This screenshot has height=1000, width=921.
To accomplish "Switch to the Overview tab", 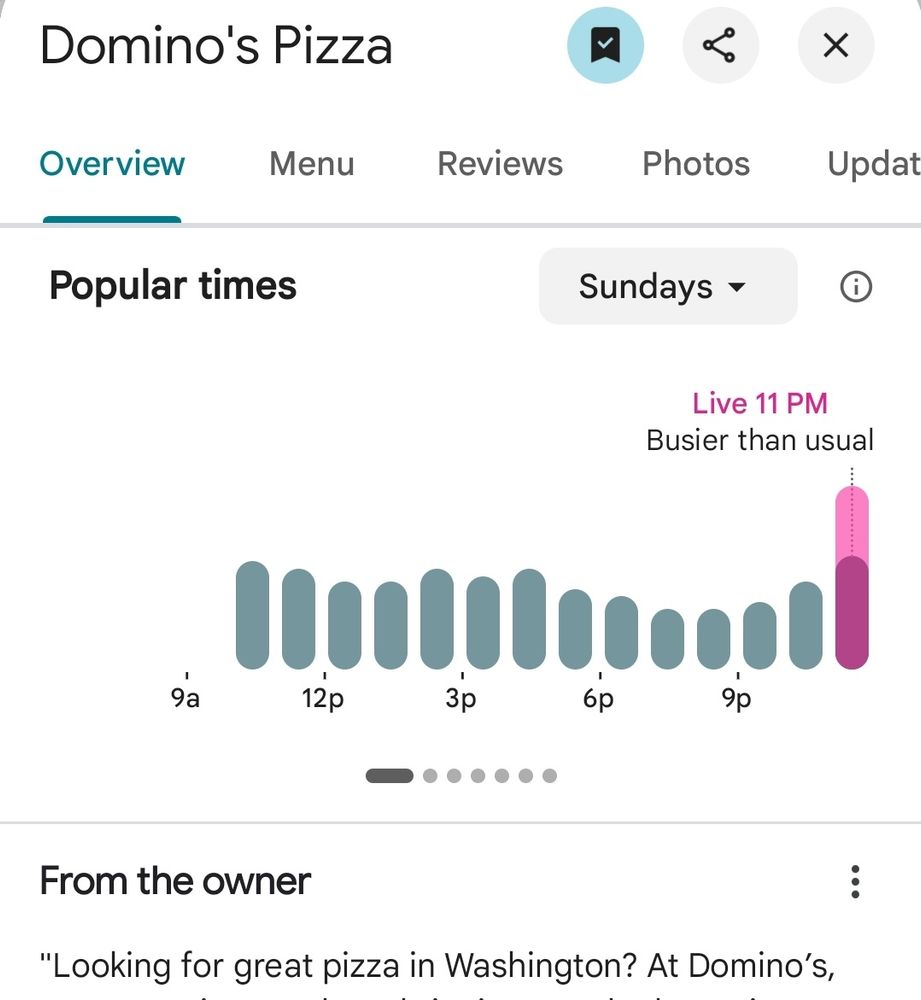I will pos(112,164).
